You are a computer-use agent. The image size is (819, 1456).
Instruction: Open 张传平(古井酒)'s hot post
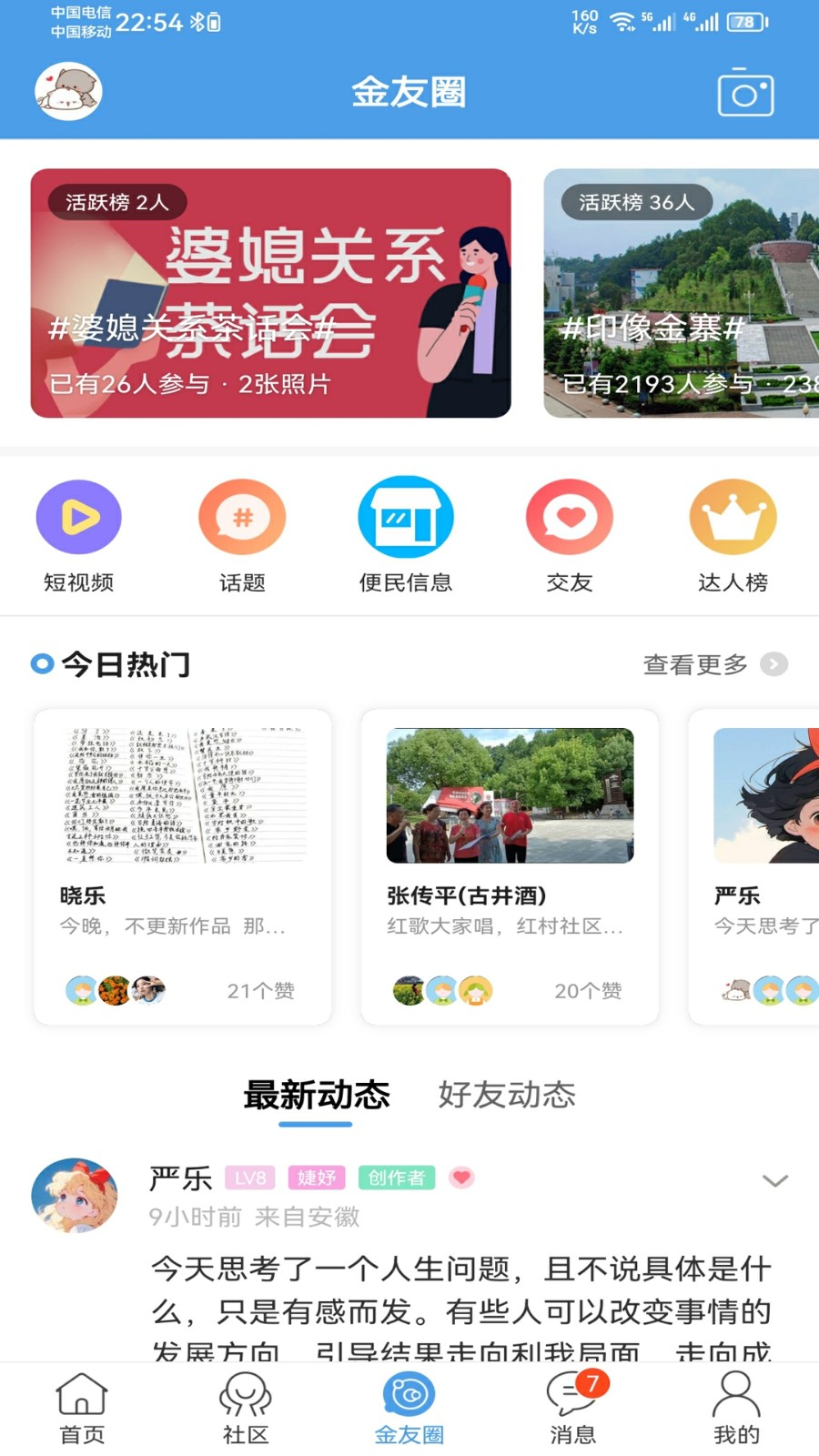[x=510, y=864]
